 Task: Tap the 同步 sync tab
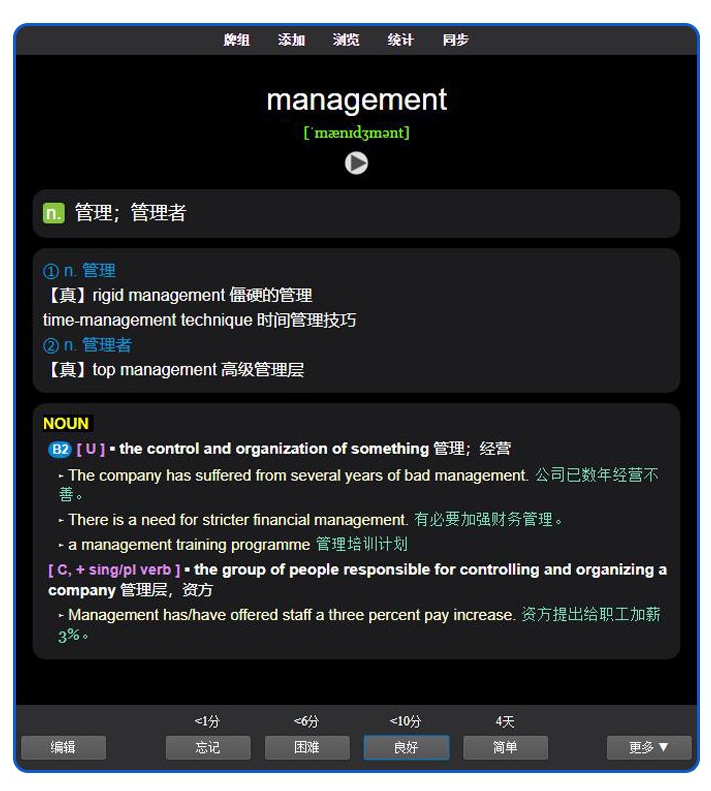coord(456,40)
